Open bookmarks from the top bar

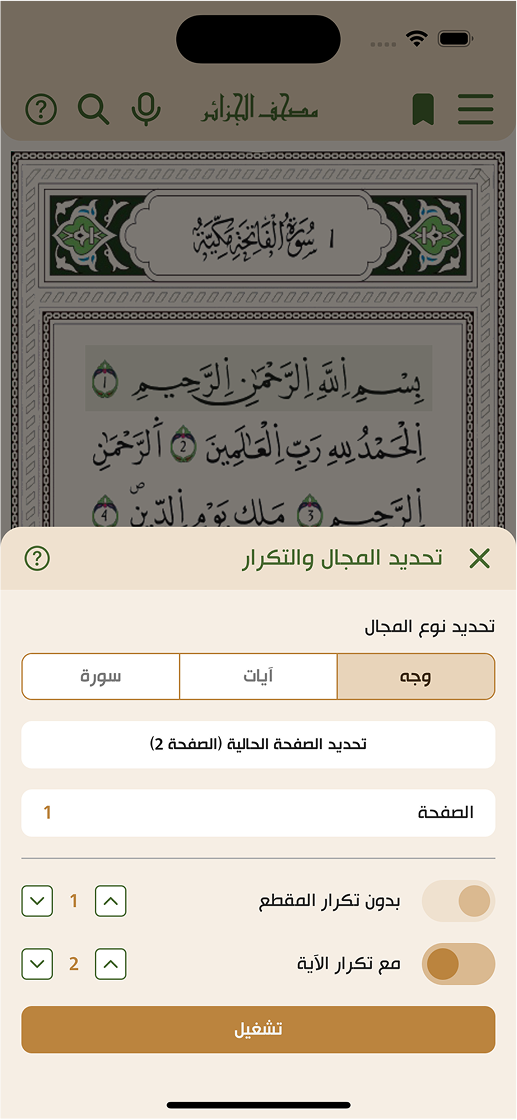coord(423,109)
